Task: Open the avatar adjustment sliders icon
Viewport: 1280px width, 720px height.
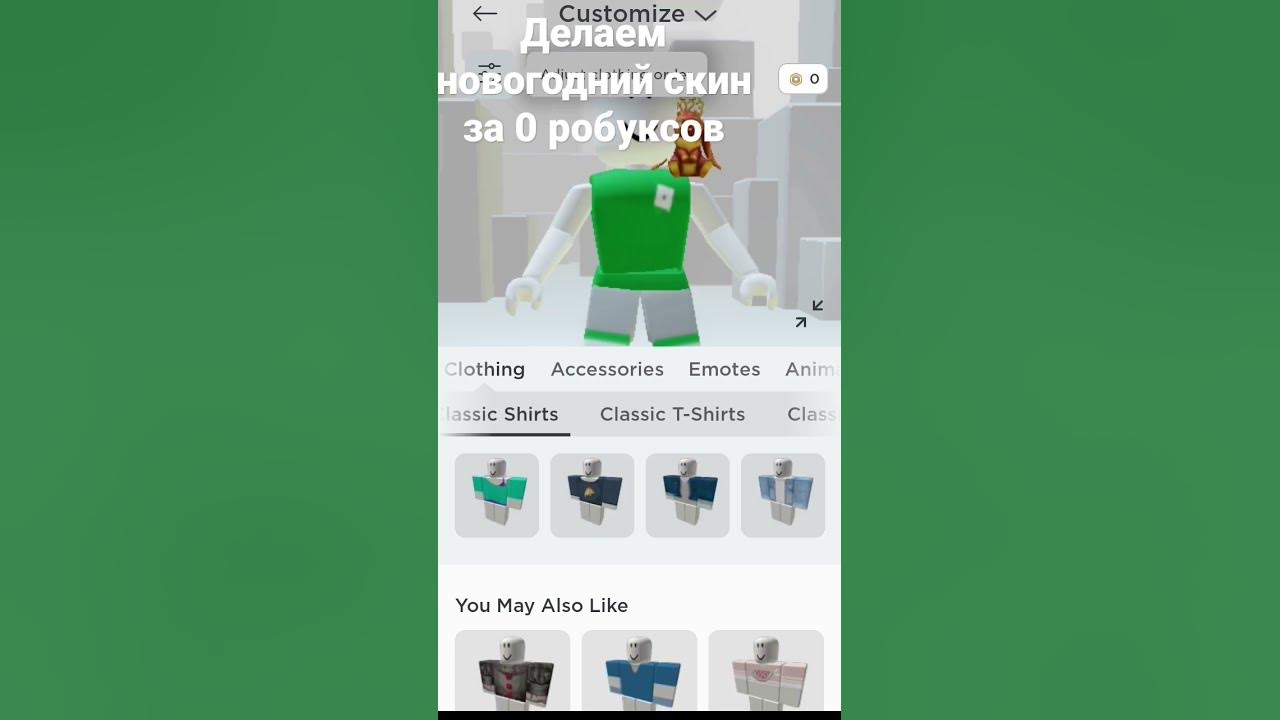Action: pyautogui.click(x=489, y=70)
